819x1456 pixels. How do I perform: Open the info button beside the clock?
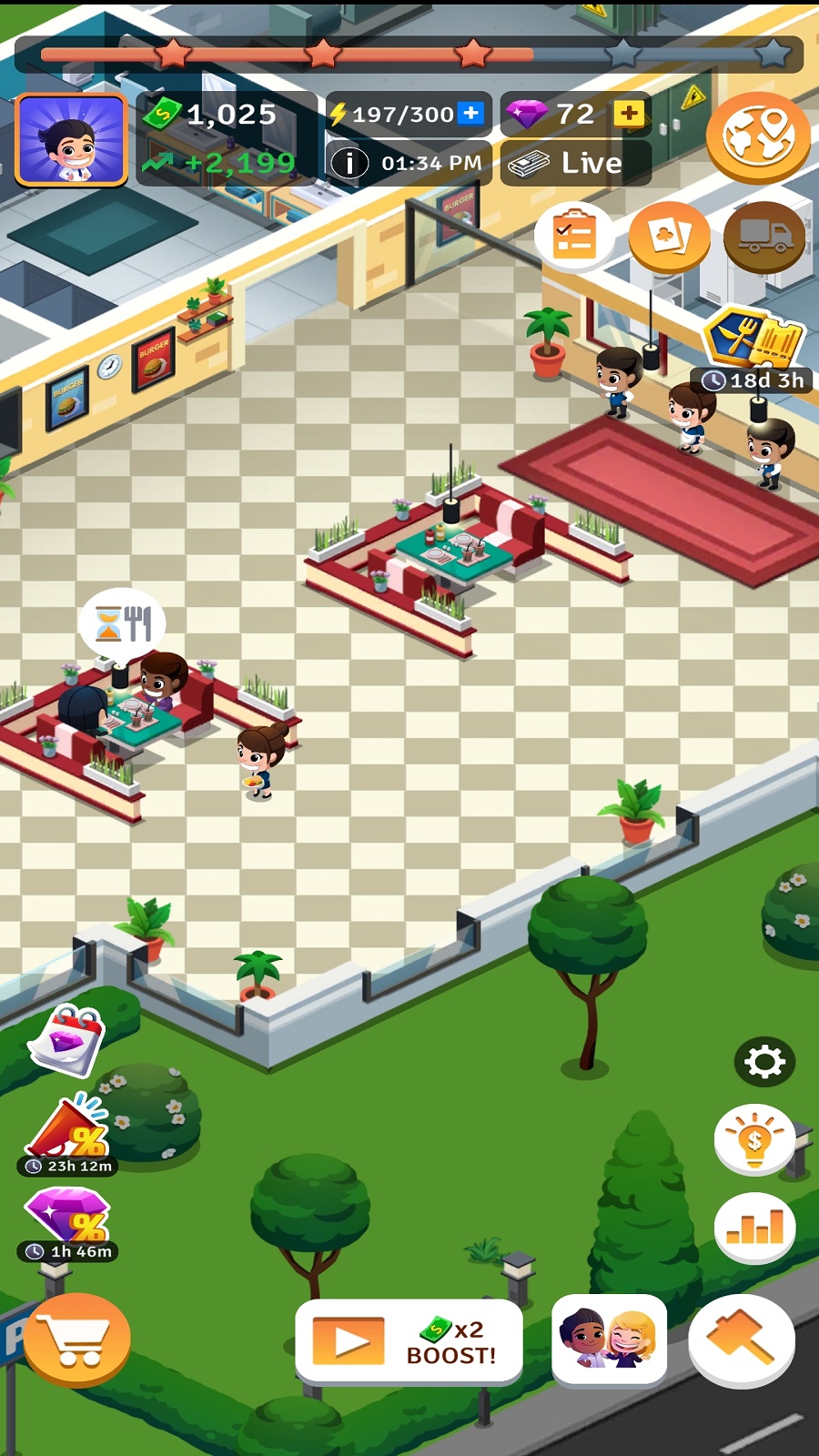349,164
